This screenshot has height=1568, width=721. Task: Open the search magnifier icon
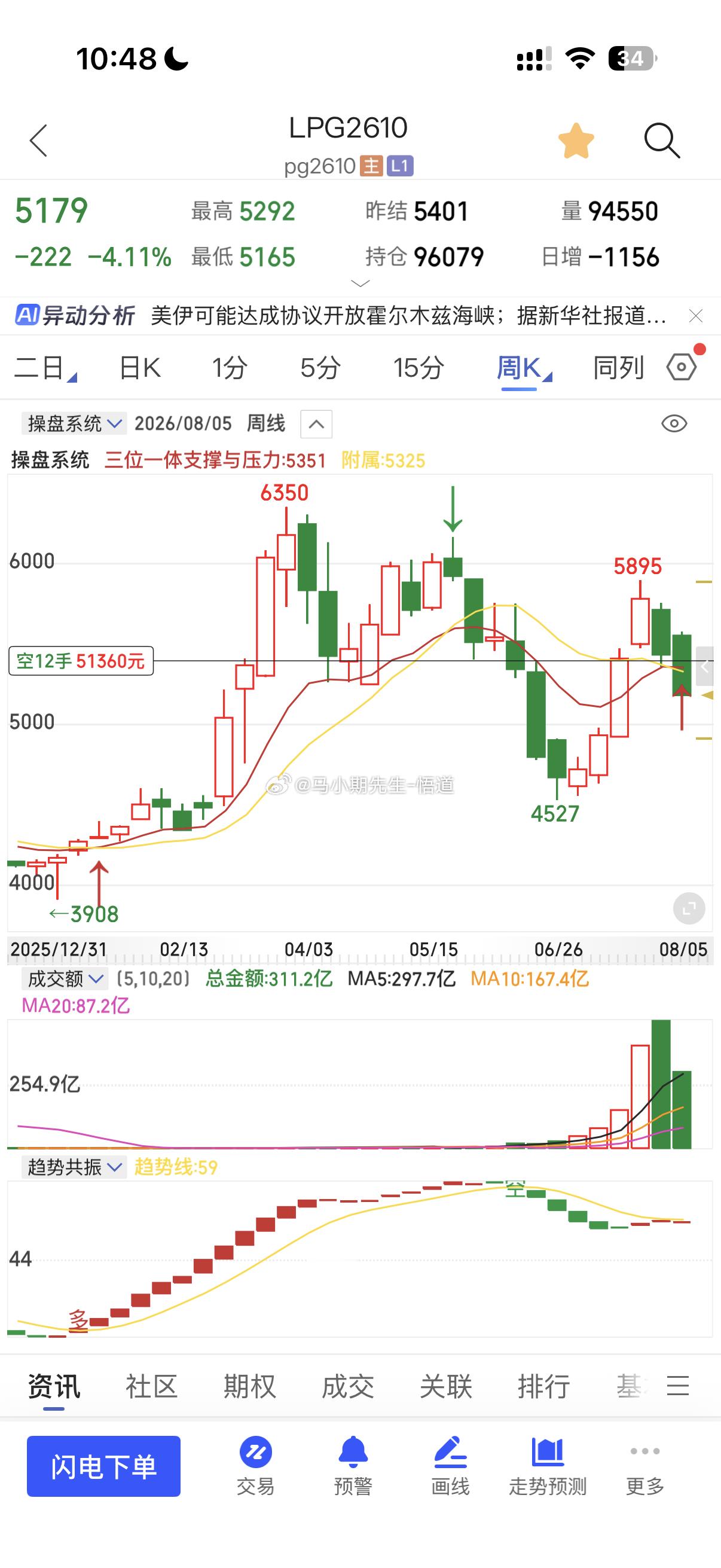661,141
